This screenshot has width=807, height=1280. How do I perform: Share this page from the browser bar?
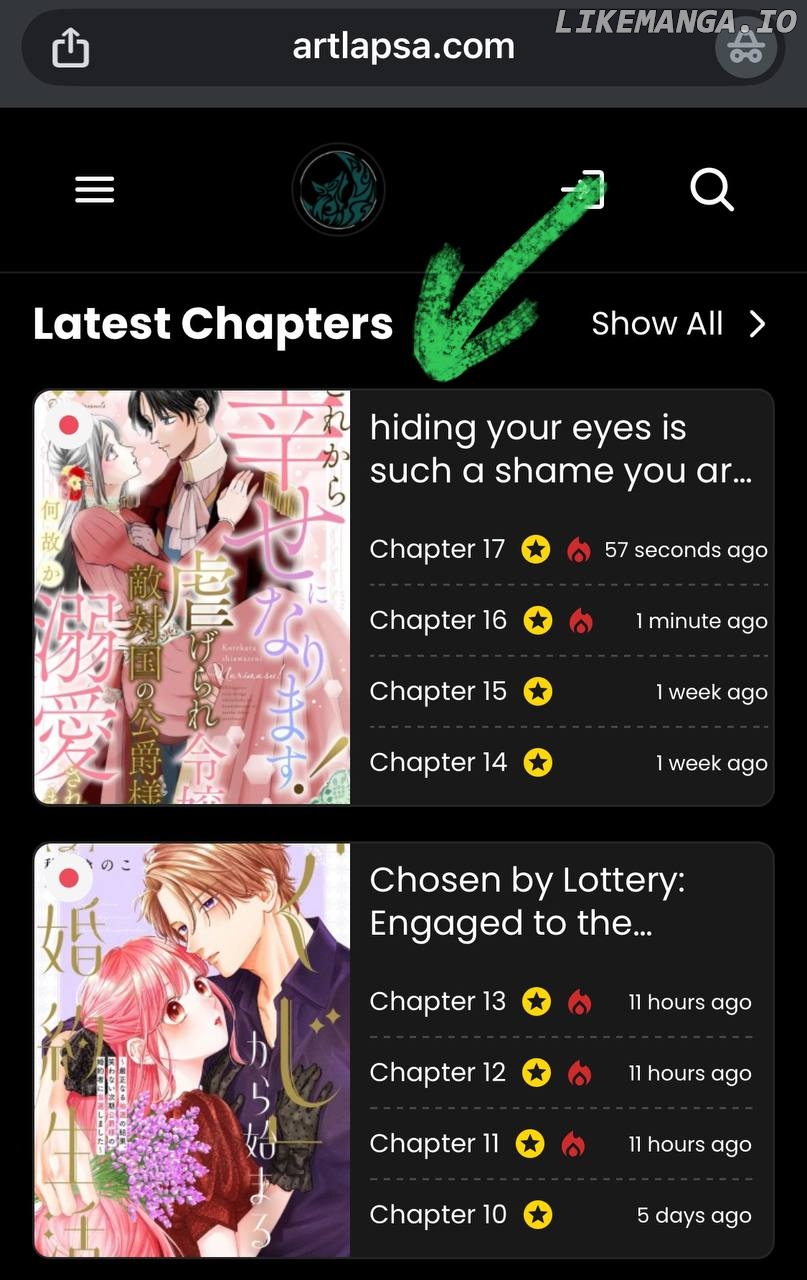(70, 48)
